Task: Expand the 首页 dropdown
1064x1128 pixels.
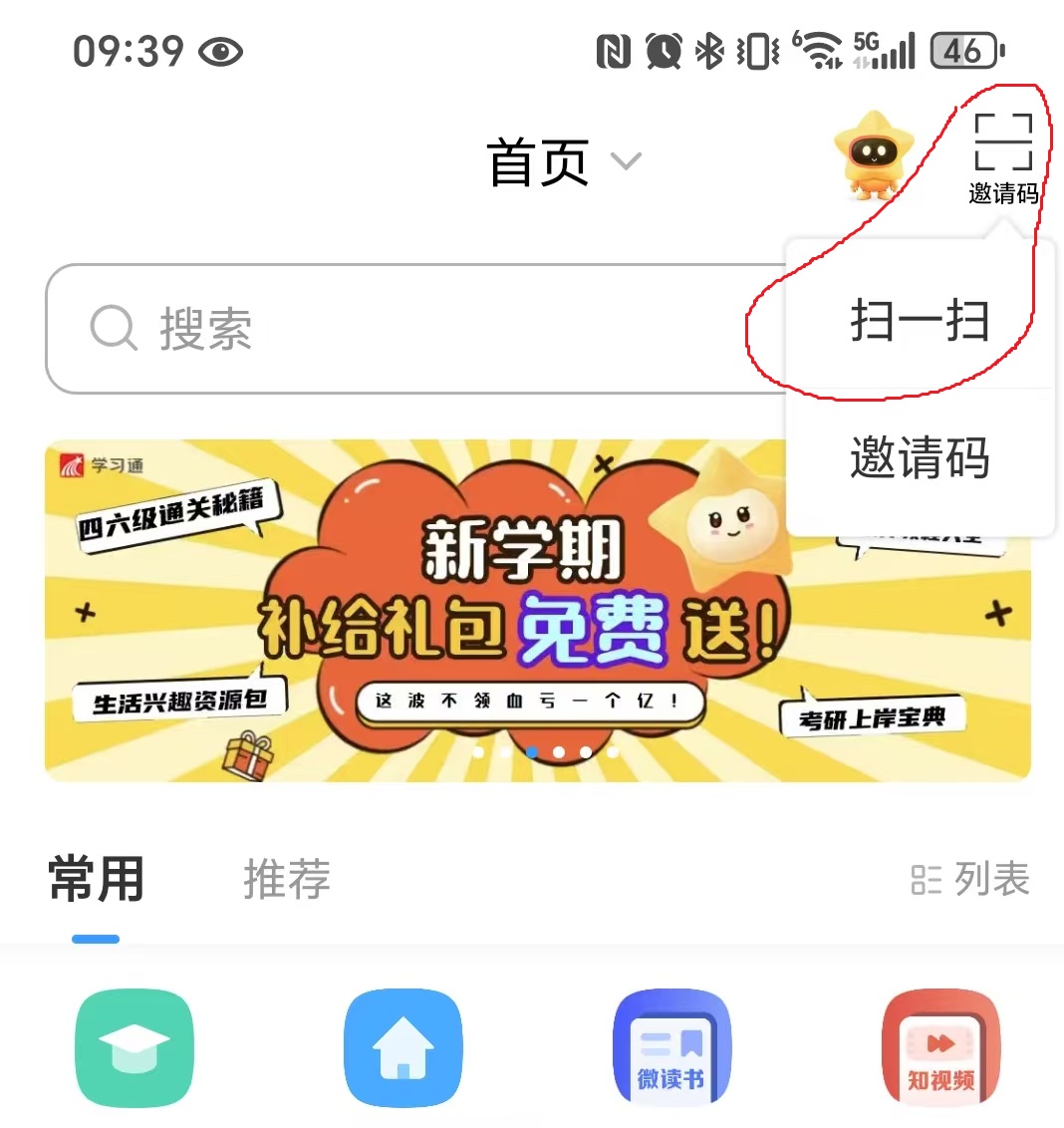Action: coord(564,162)
